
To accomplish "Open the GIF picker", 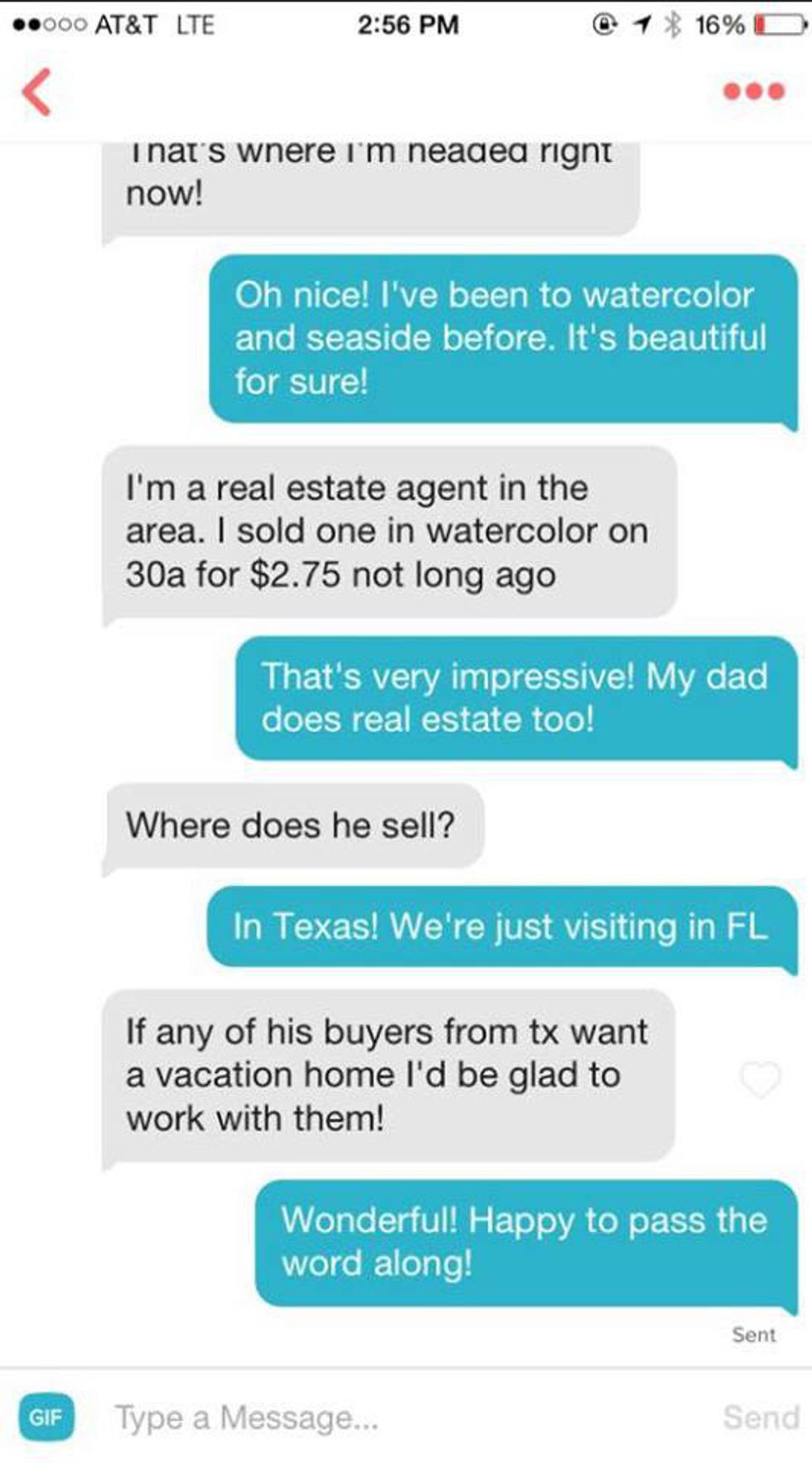I will (x=46, y=1417).
